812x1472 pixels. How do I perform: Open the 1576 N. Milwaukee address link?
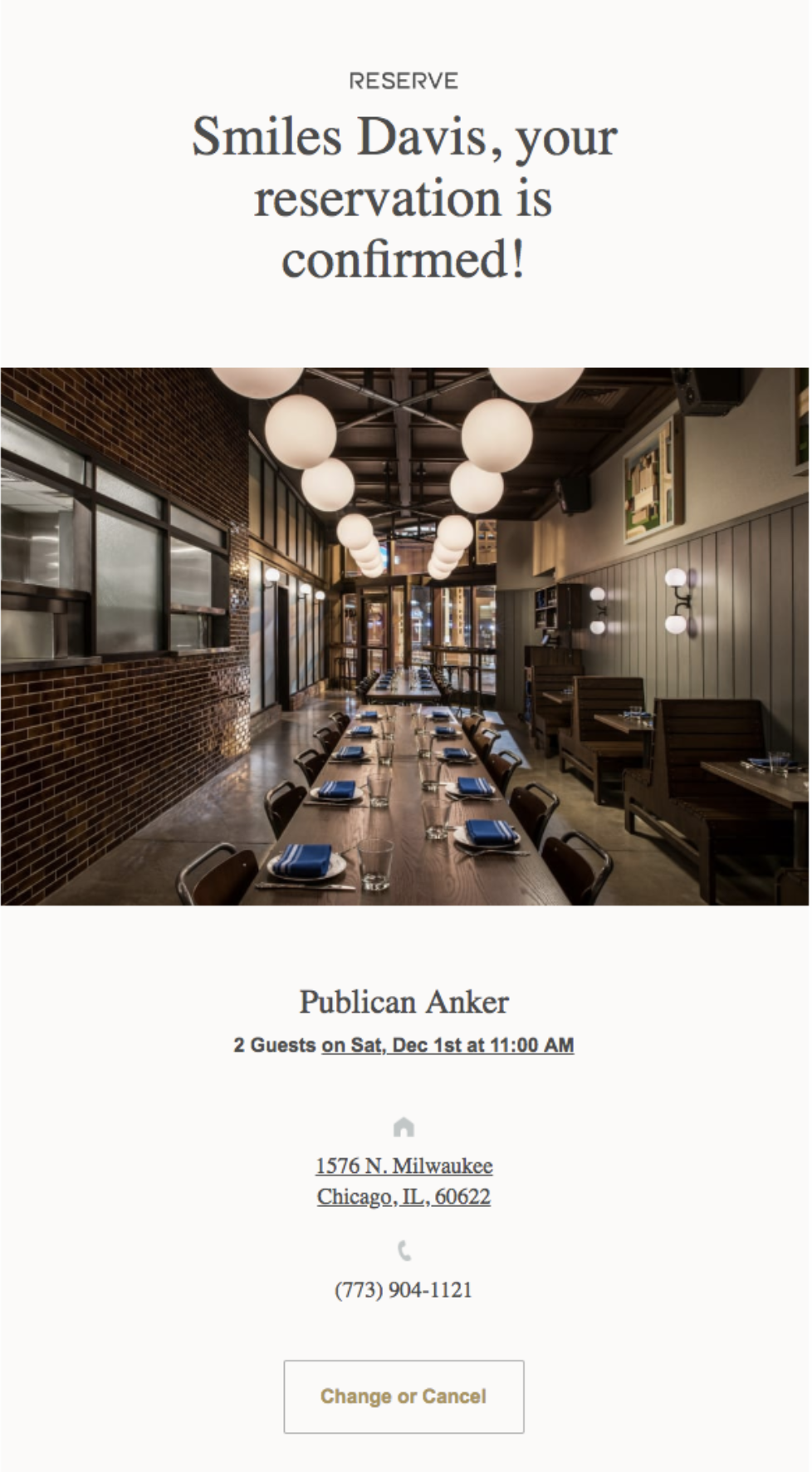pyautogui.click(x=404, y=1166)
